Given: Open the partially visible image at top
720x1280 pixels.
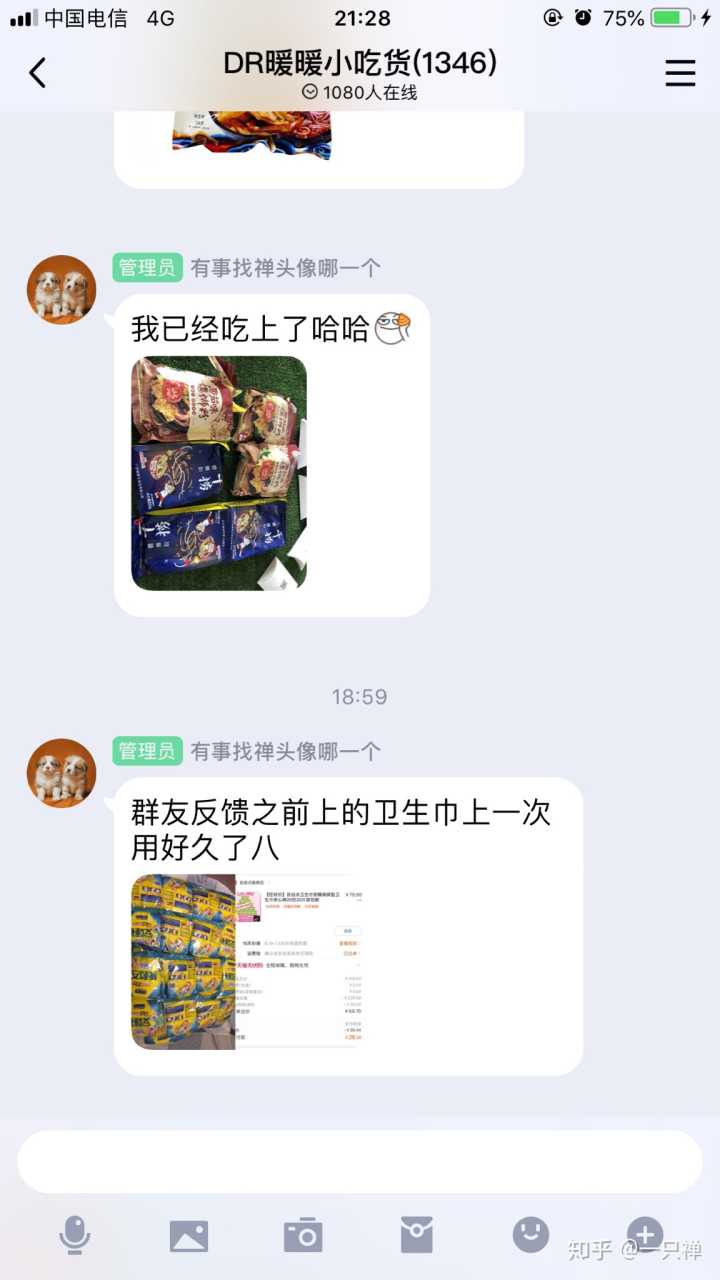Looking at the screenshot, I should [251, 135].
